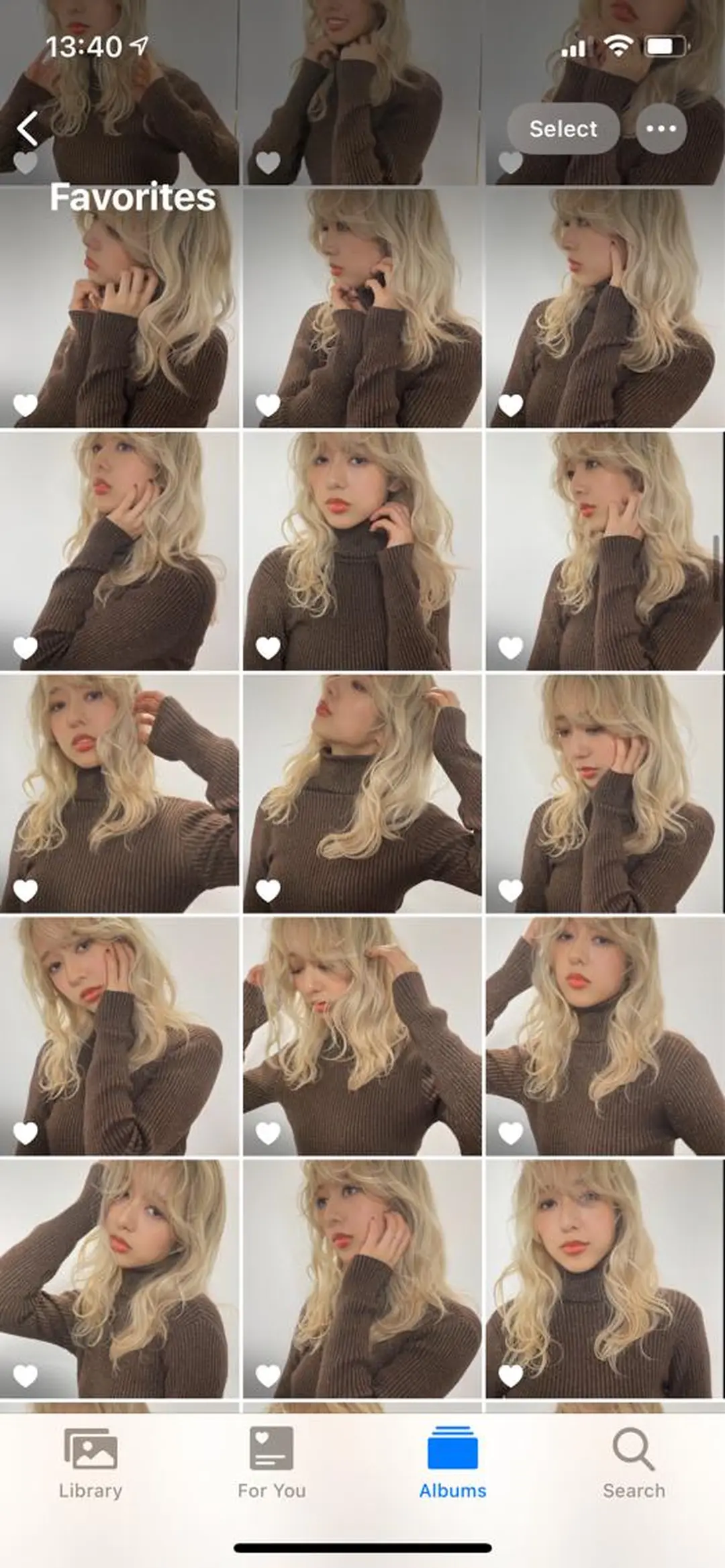Go back to the albums list
725x1568 pixels.
(28, 128)
